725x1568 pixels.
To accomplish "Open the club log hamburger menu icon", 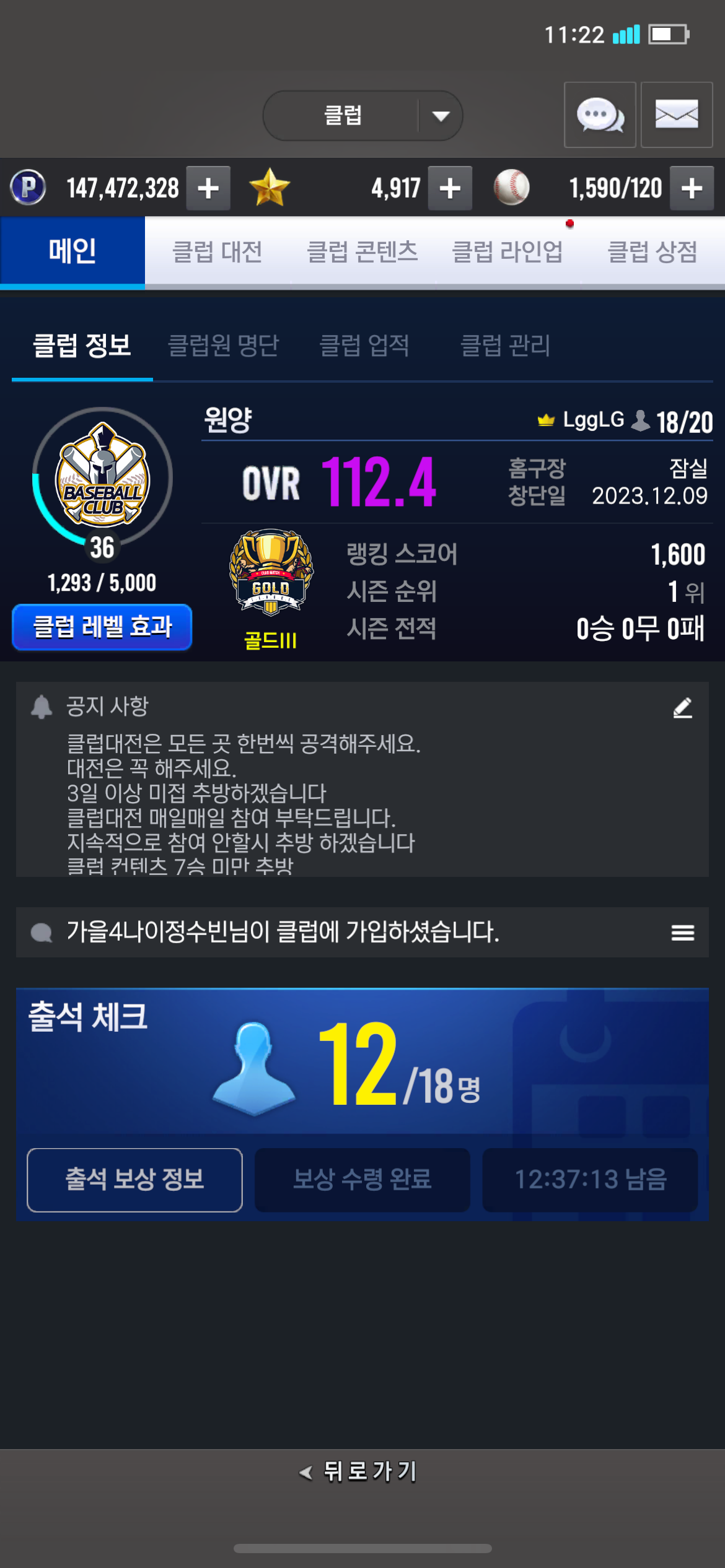I will pos(683,933).
